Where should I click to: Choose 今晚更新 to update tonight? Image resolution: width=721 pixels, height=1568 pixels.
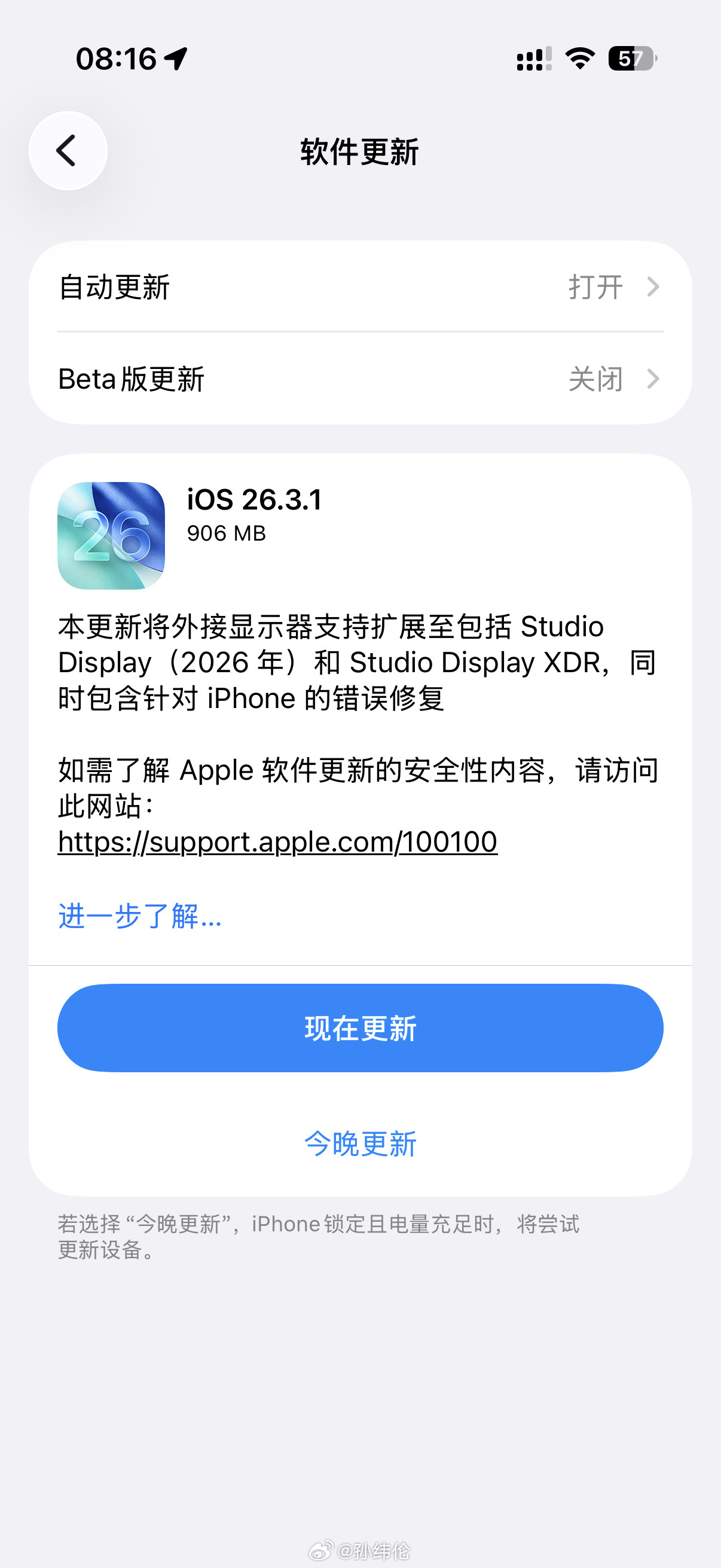360,1145
